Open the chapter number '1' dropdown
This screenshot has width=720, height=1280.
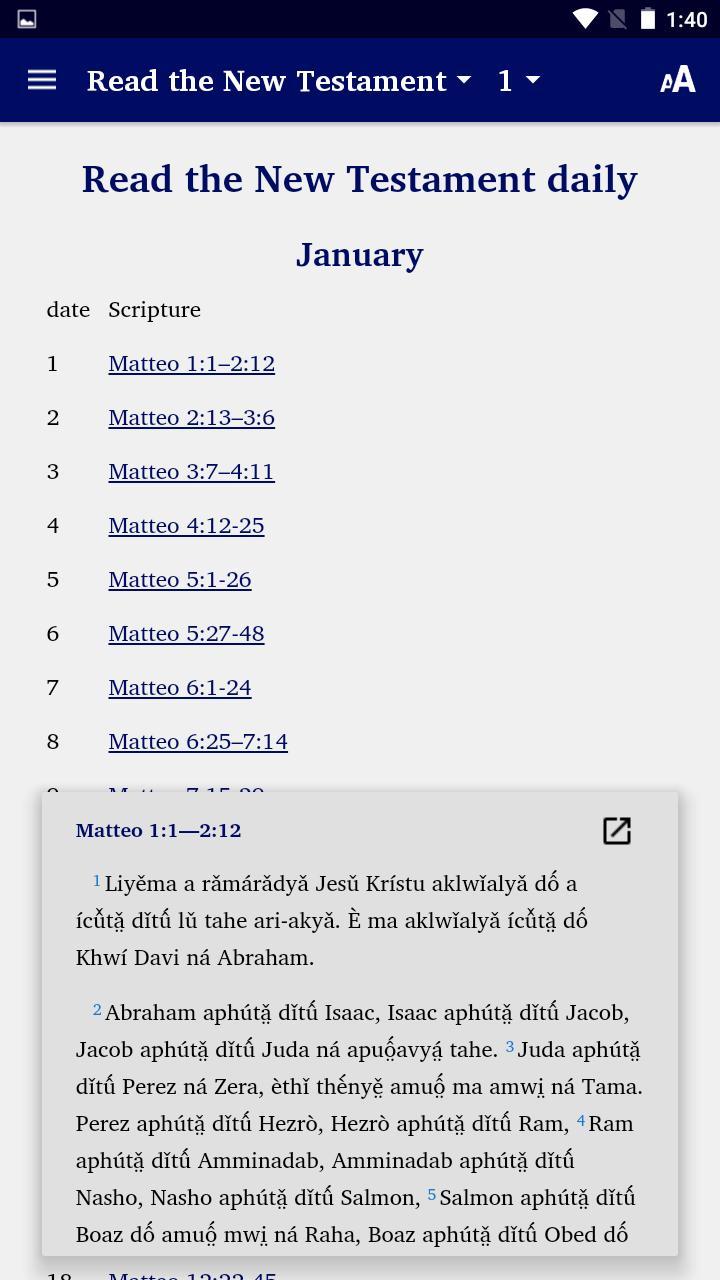click(x=505, y=80)
